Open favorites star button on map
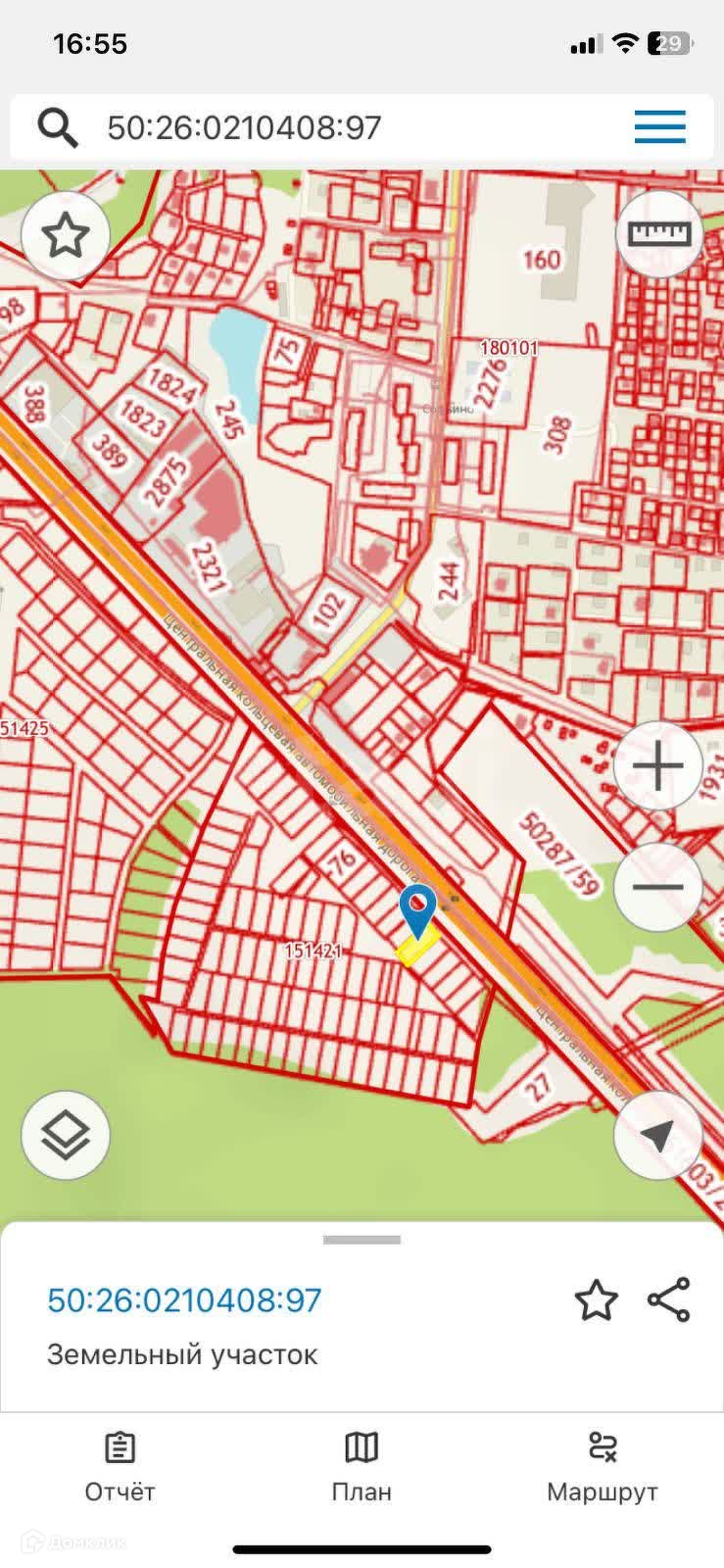724x1568 pixels. [65, 236]
